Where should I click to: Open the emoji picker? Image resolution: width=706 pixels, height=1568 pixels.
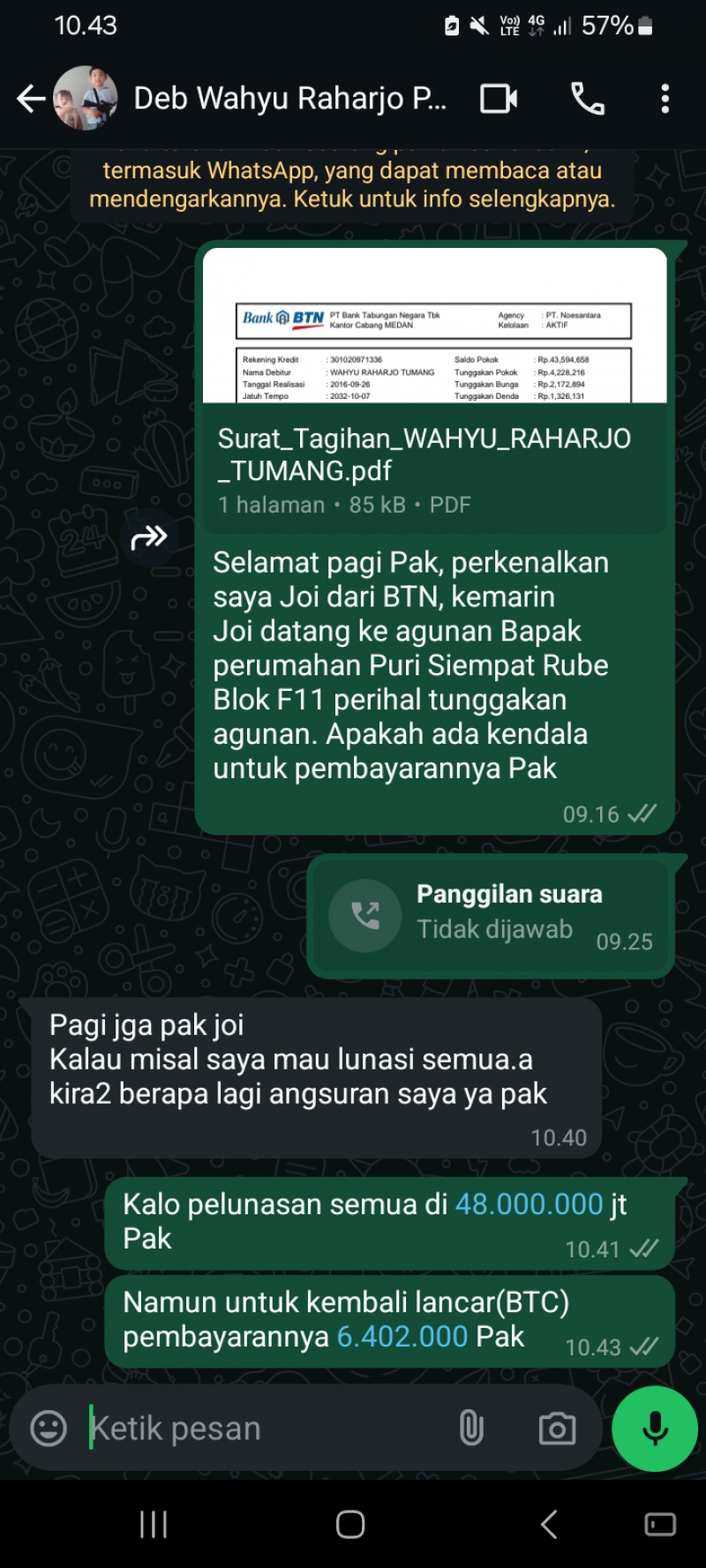pos(49,1428)
